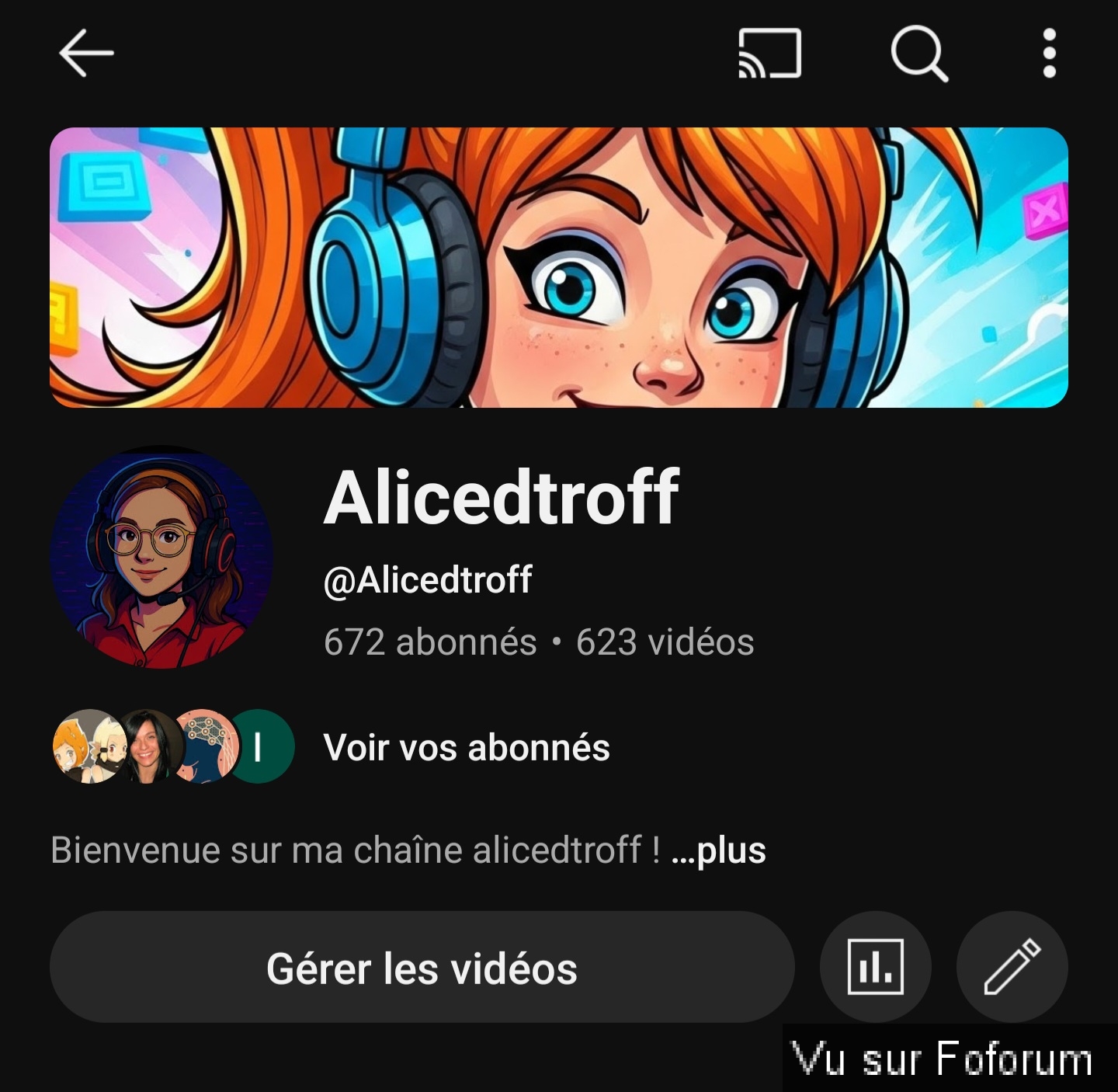The image size is (1118, 1092).
Task: Open the three-dot overflow menu
Action: 1049,53
